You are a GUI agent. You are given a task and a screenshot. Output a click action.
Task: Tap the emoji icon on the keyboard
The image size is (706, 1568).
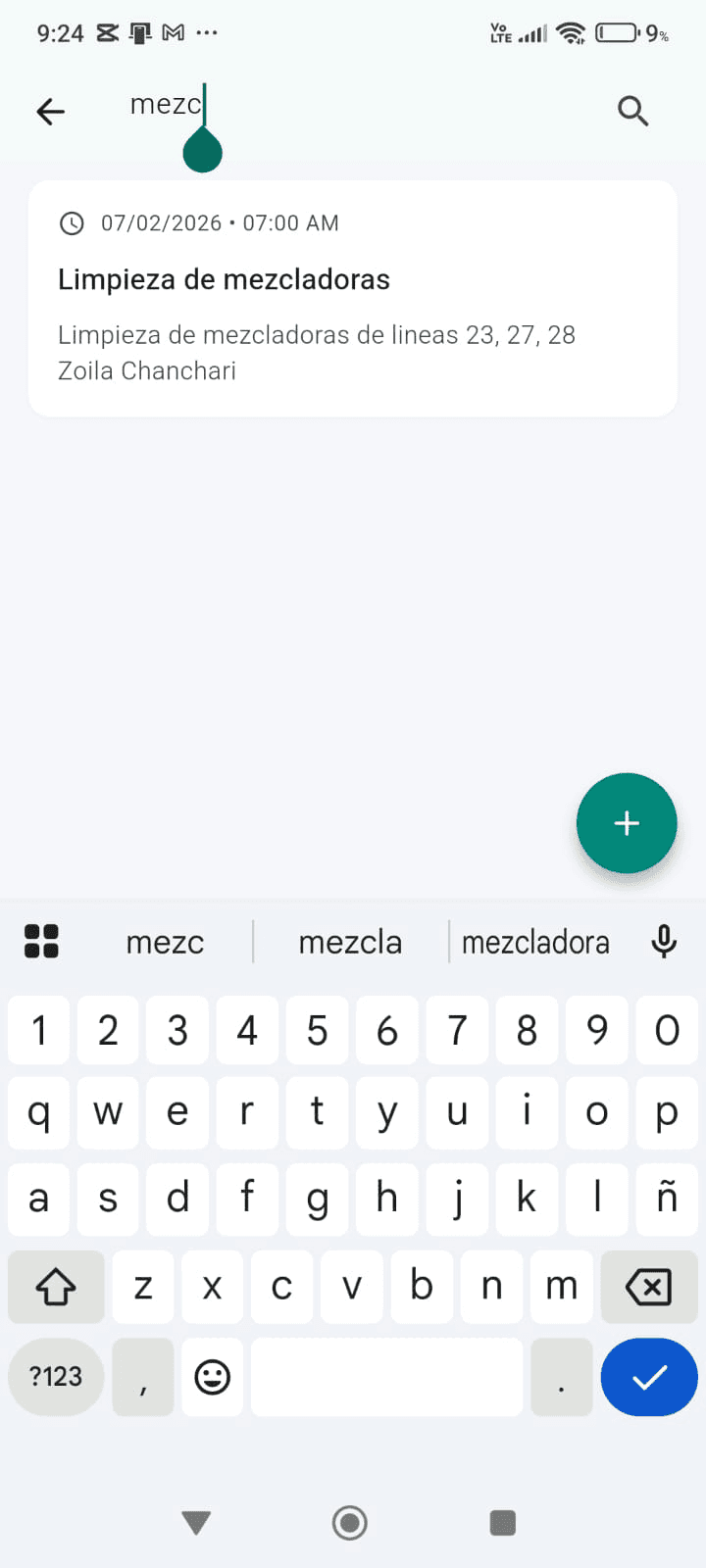[212, 1377]
